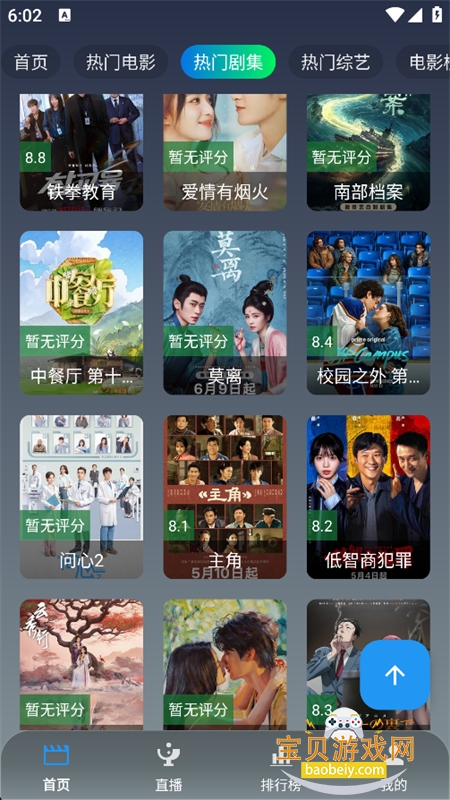
Task: Switch to the 热门电影 tab
Action: [x=120, y=62]
